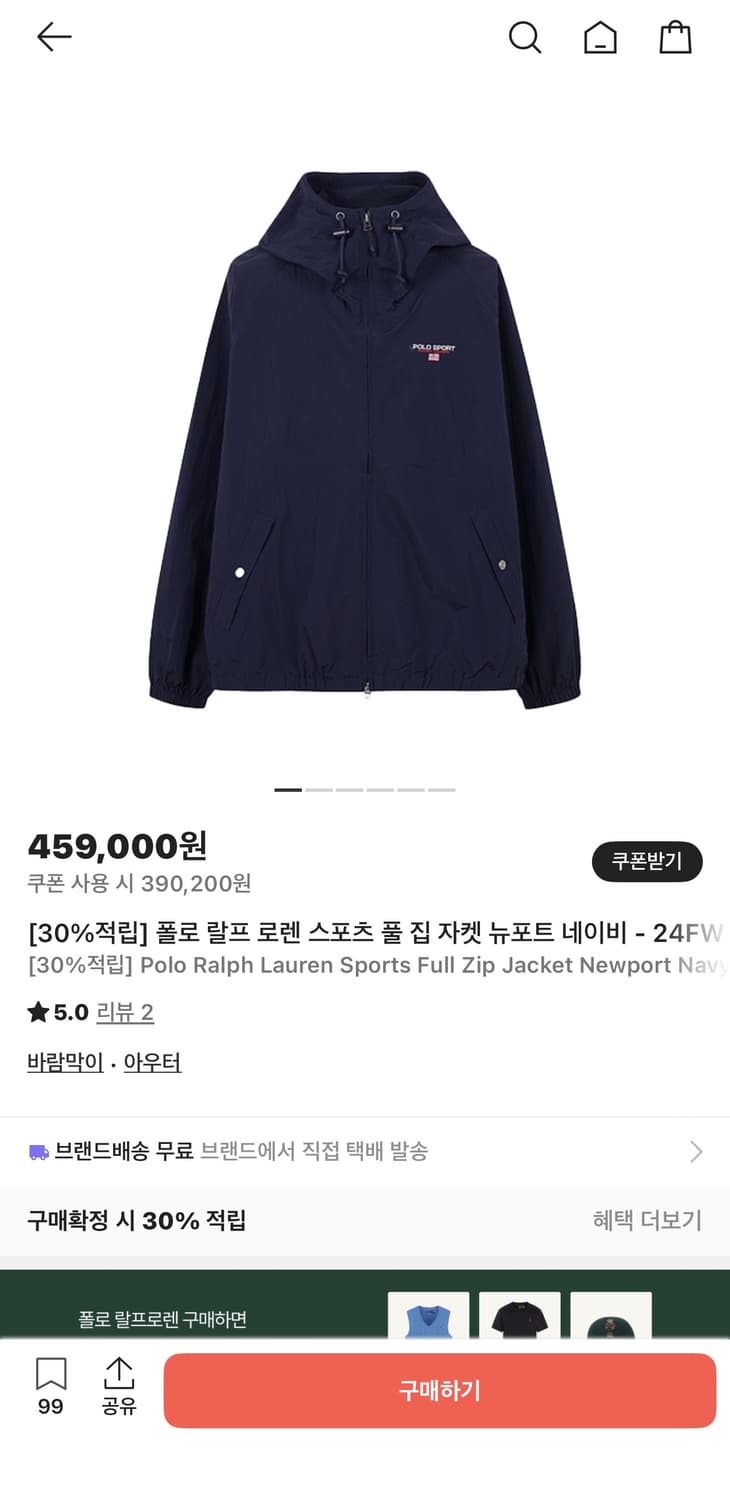Open the search function
The height and width of the screenshot is (1500, 730).
pos(525,37)
